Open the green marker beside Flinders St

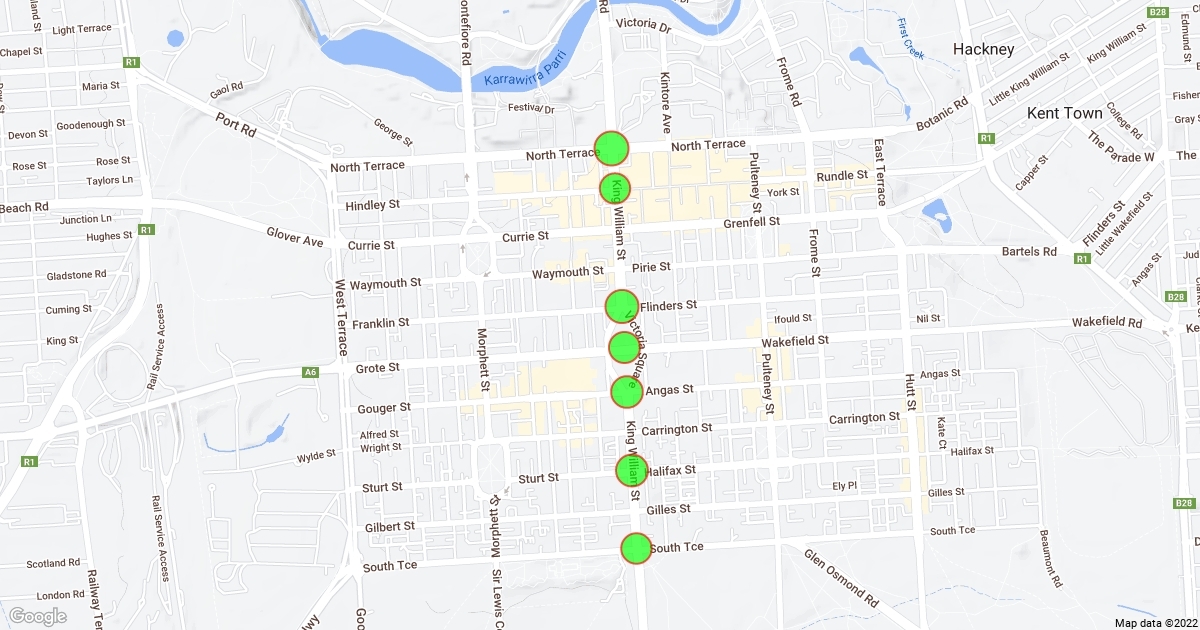click(622, 306)
